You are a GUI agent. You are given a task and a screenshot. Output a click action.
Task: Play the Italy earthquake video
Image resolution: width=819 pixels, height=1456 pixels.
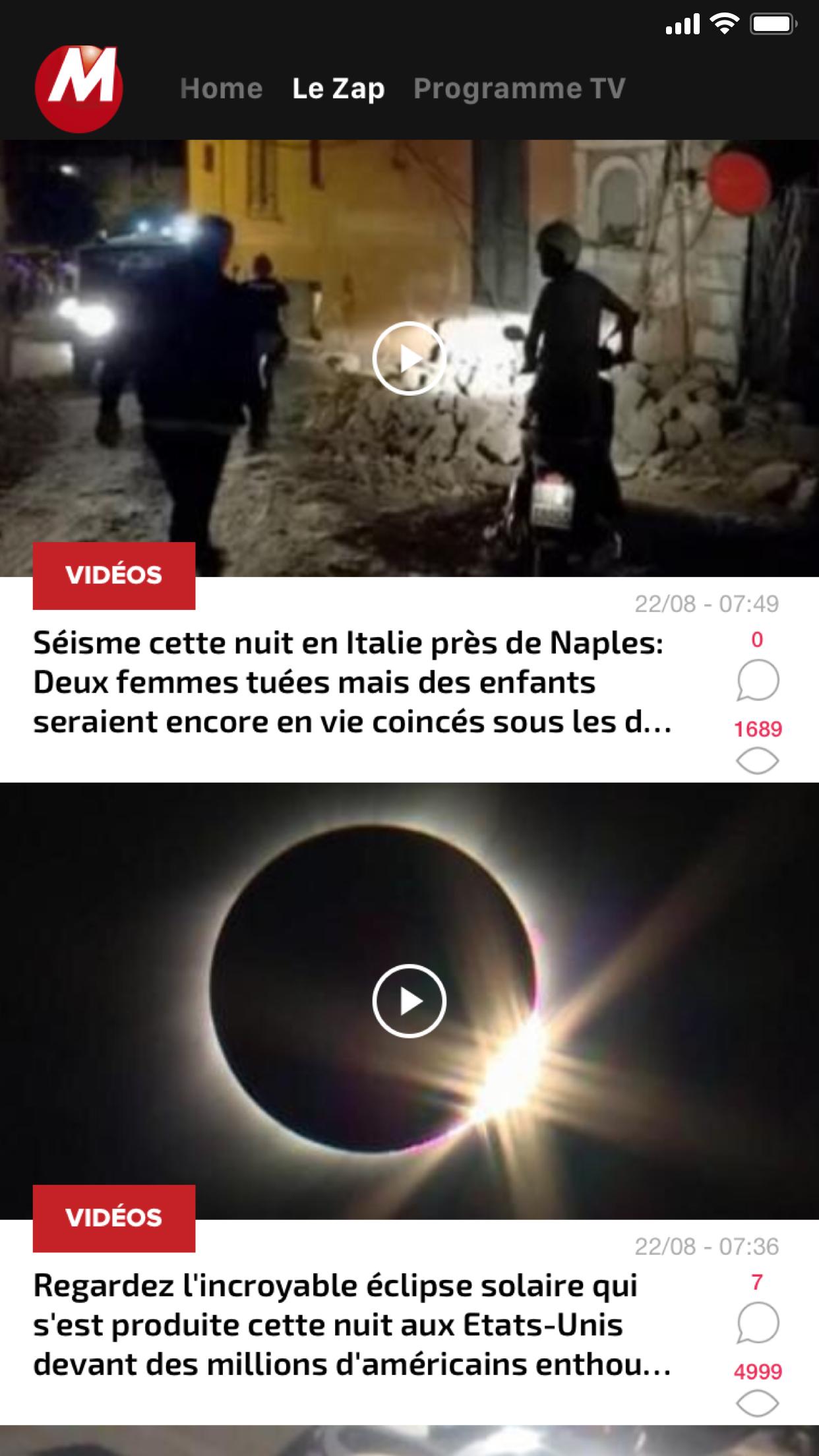409,359
